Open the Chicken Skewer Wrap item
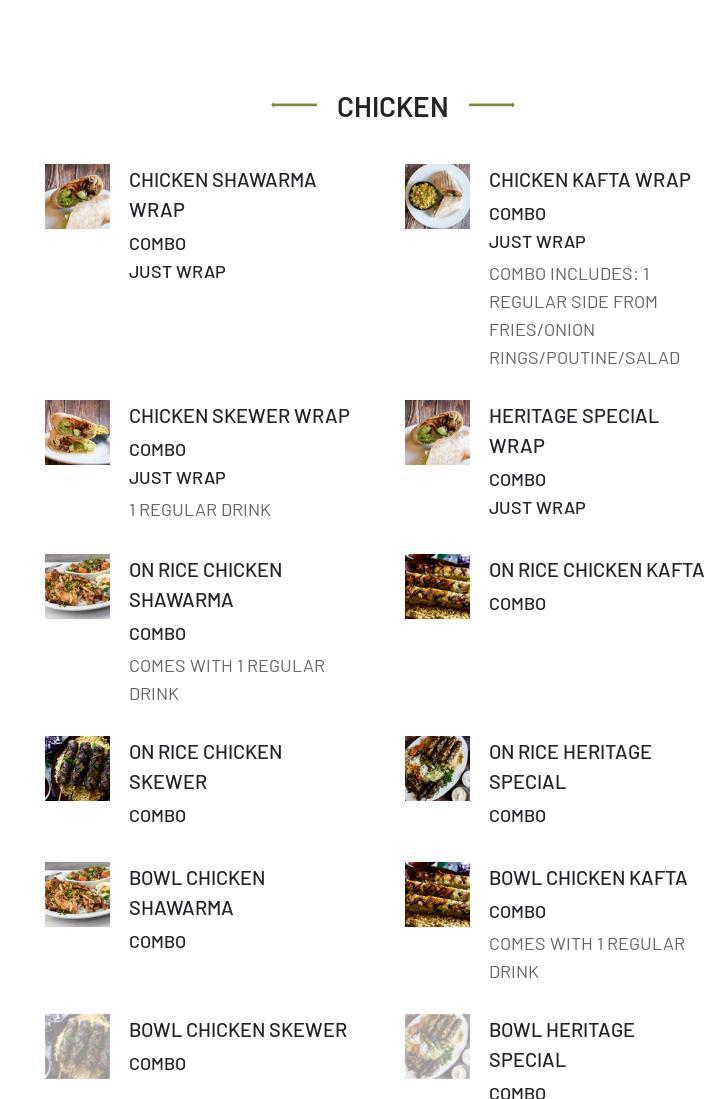Viewport: 725px width, 1099px height. (x=239, y=416)
